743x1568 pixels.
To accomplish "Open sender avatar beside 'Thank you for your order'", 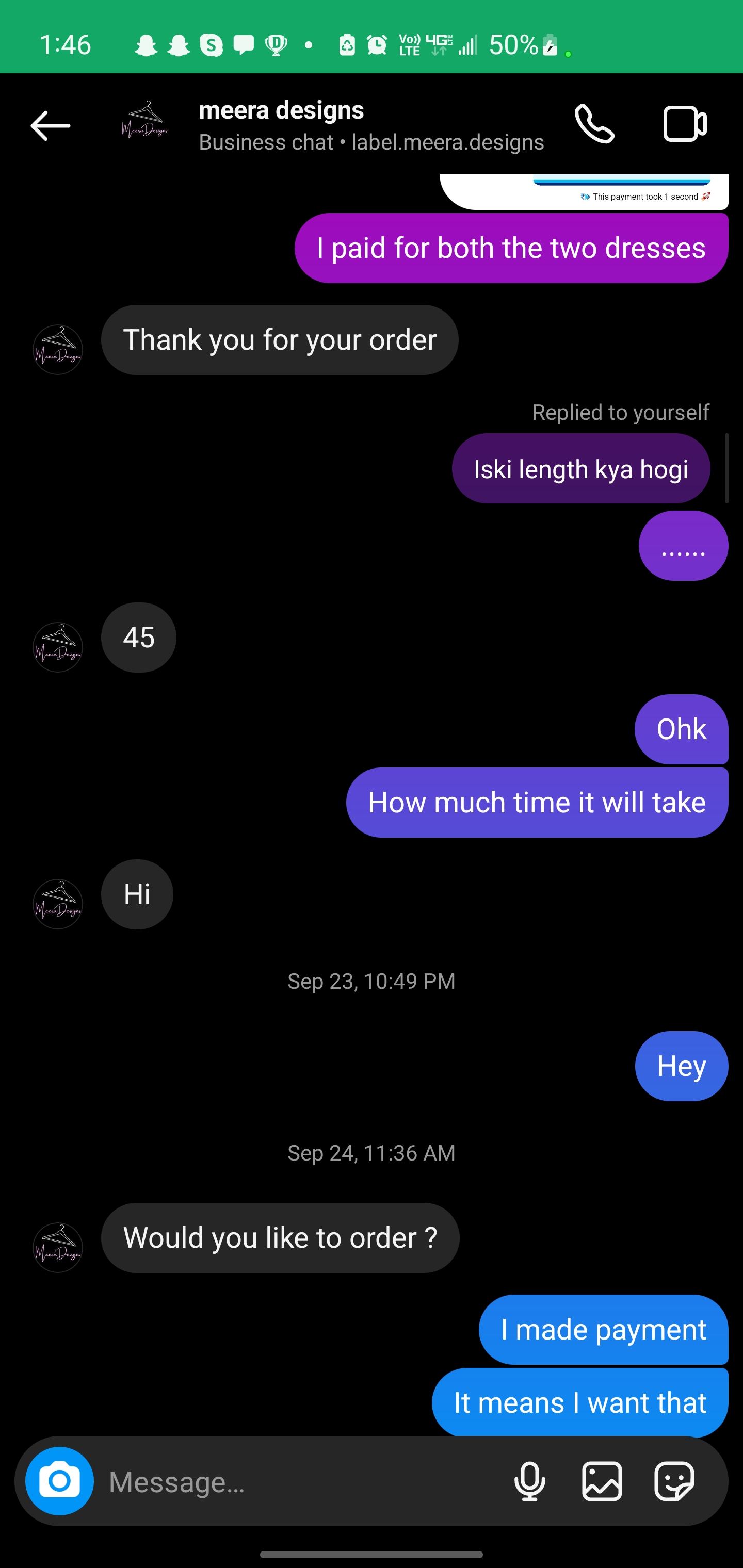I will [58, 349].
